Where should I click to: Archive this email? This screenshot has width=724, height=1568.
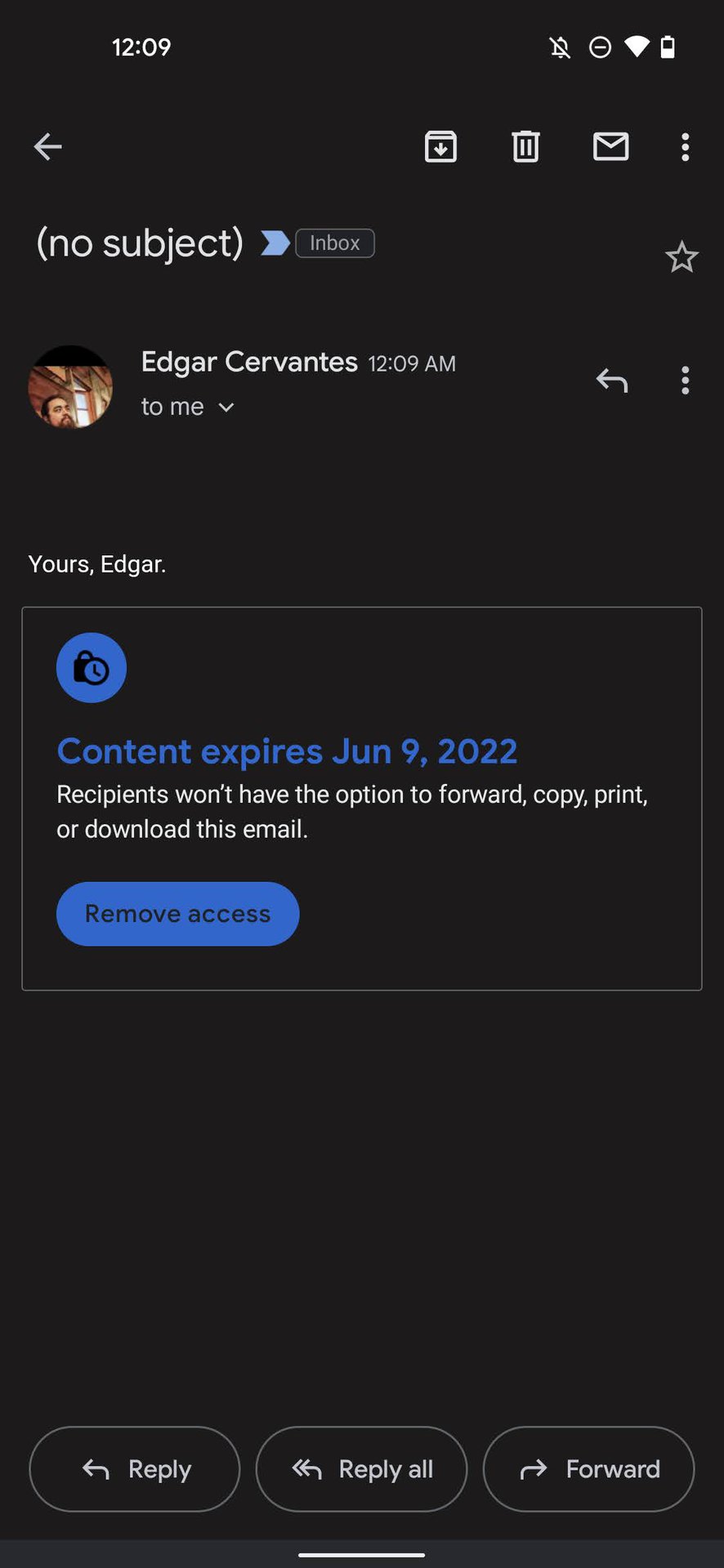440,147
